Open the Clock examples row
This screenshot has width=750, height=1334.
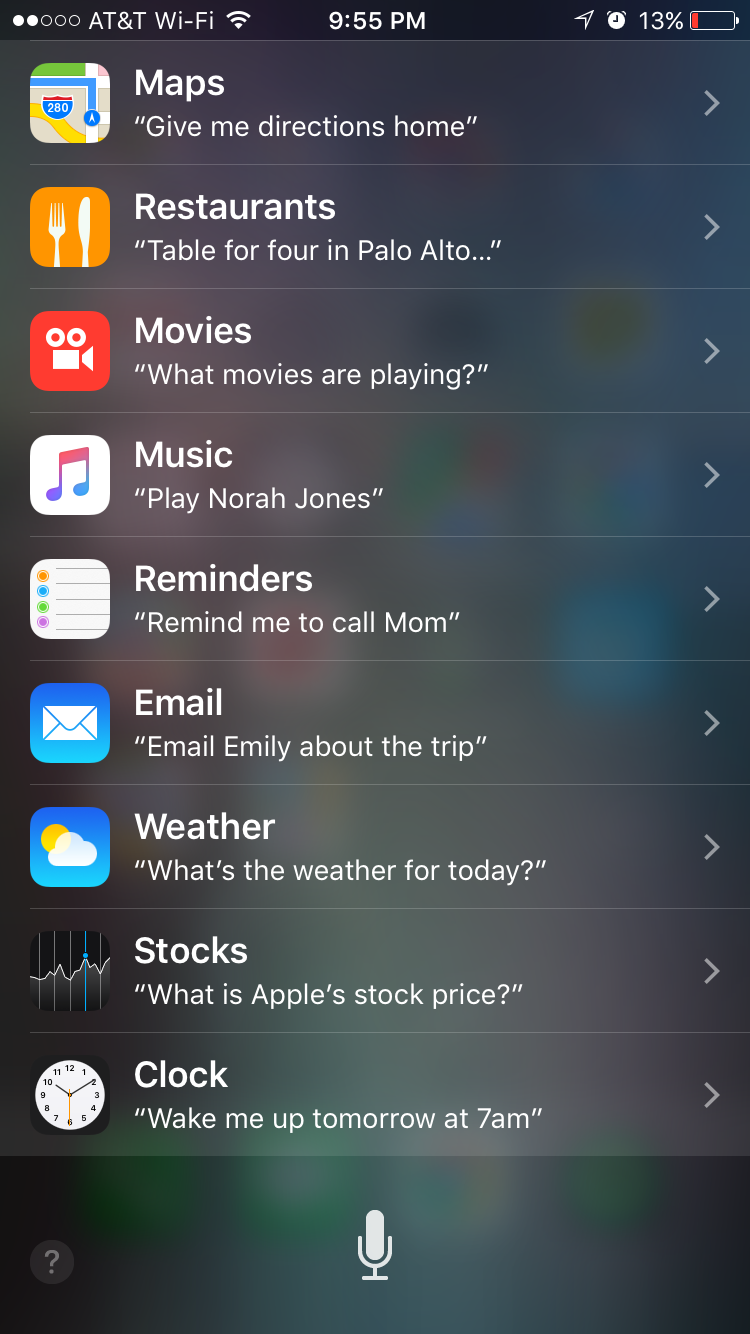[x=375, y=1095]
